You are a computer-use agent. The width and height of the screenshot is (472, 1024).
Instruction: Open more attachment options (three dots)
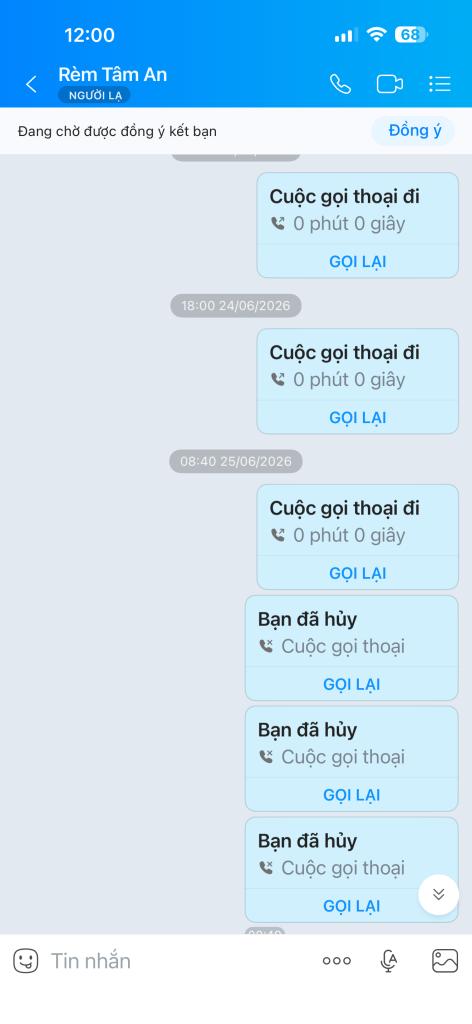pos(337,961)
